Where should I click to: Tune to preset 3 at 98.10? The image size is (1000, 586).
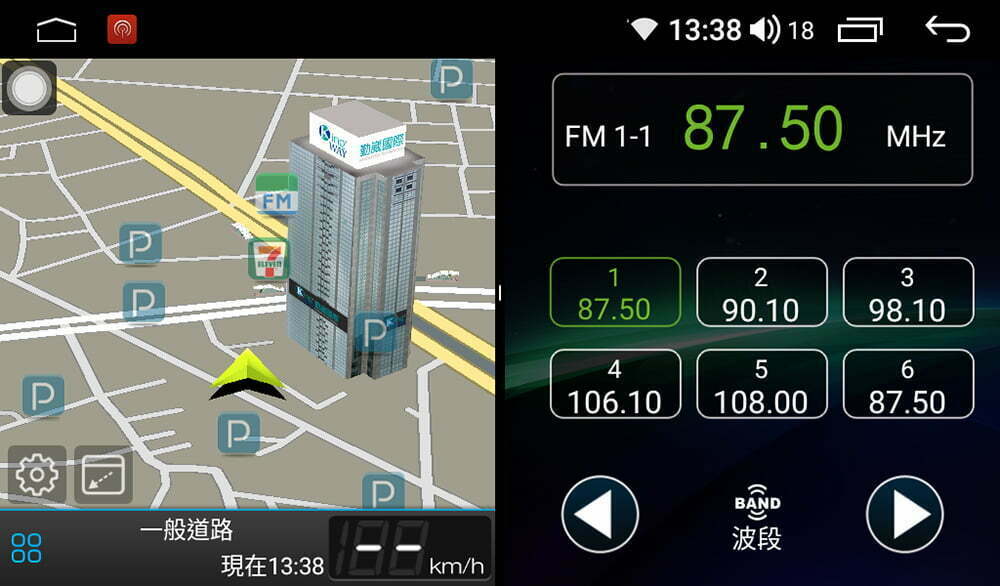[x=907, y=292]
